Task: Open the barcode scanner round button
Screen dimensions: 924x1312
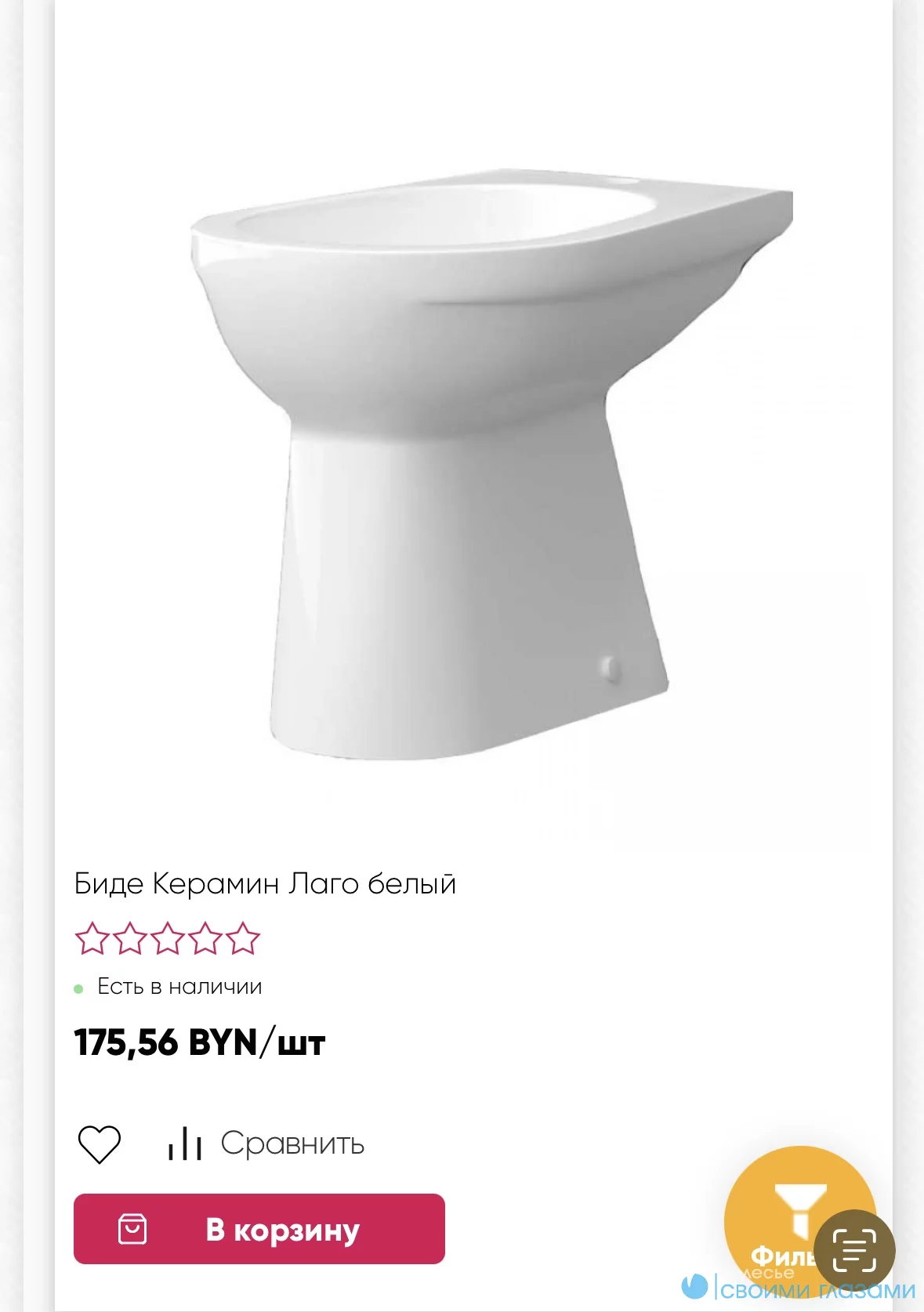Action: pos(854,1250)
